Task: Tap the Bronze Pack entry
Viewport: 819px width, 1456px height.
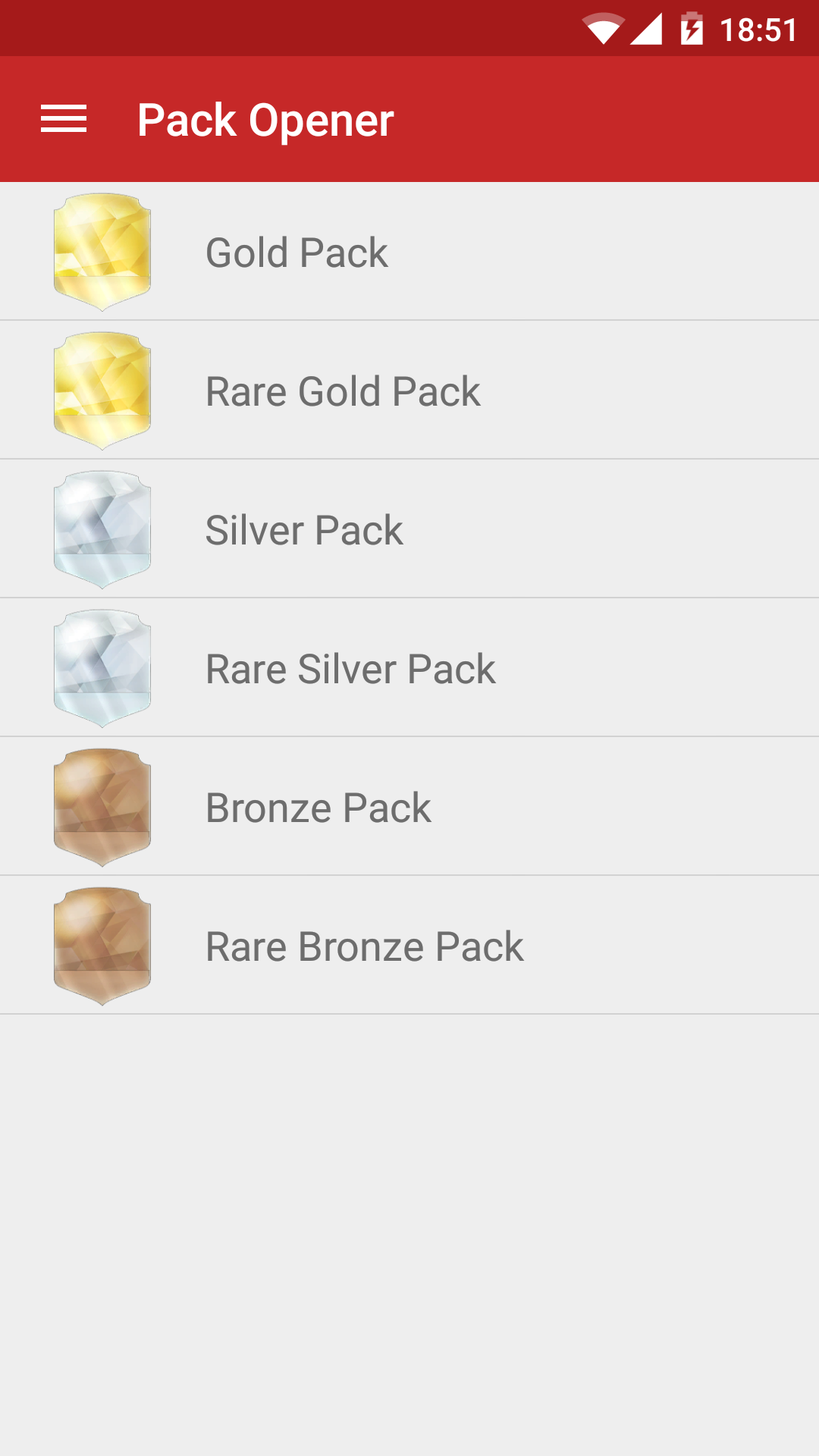Action: (x=409, y=807)
